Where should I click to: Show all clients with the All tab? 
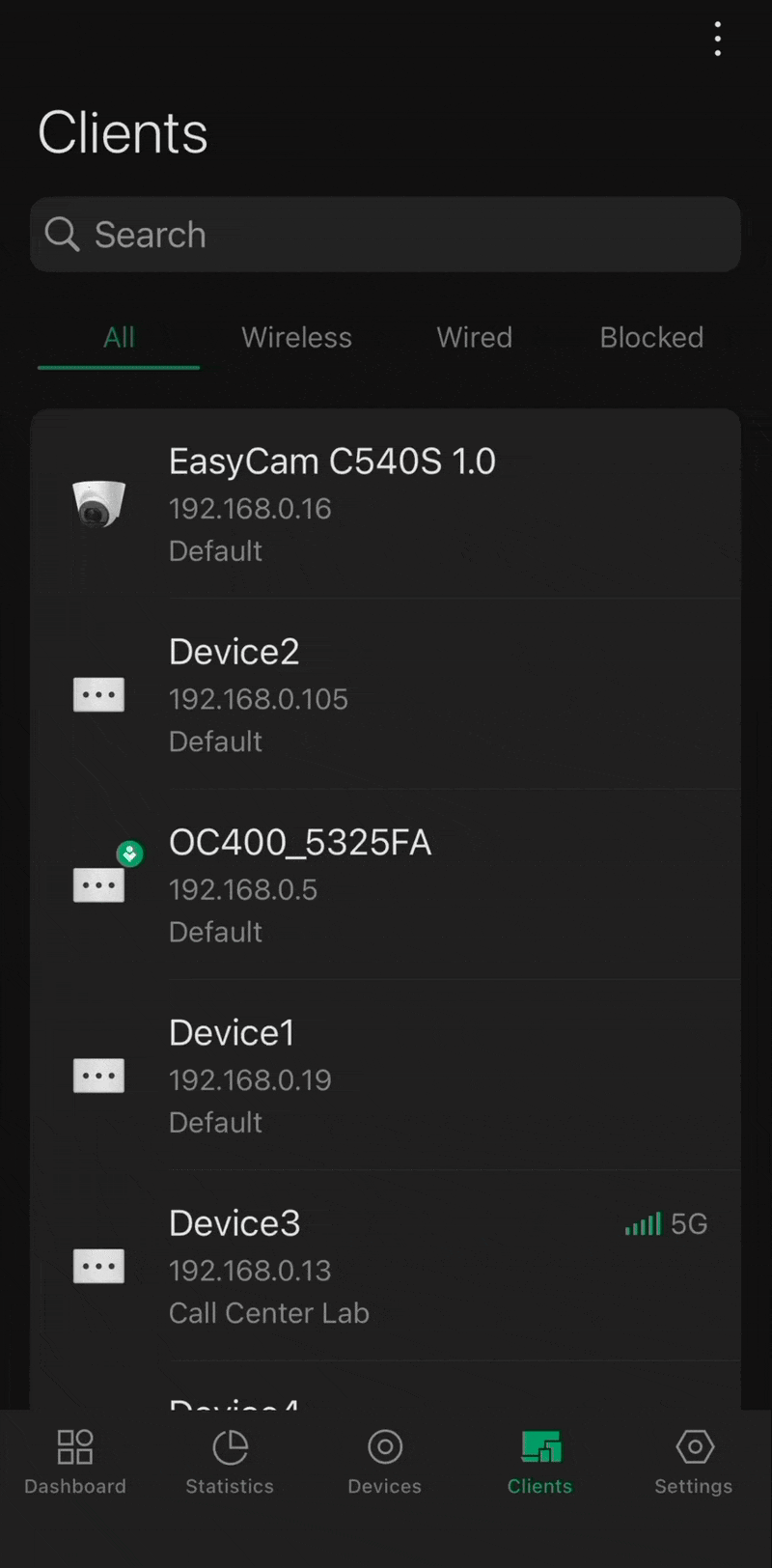[118, 337]
